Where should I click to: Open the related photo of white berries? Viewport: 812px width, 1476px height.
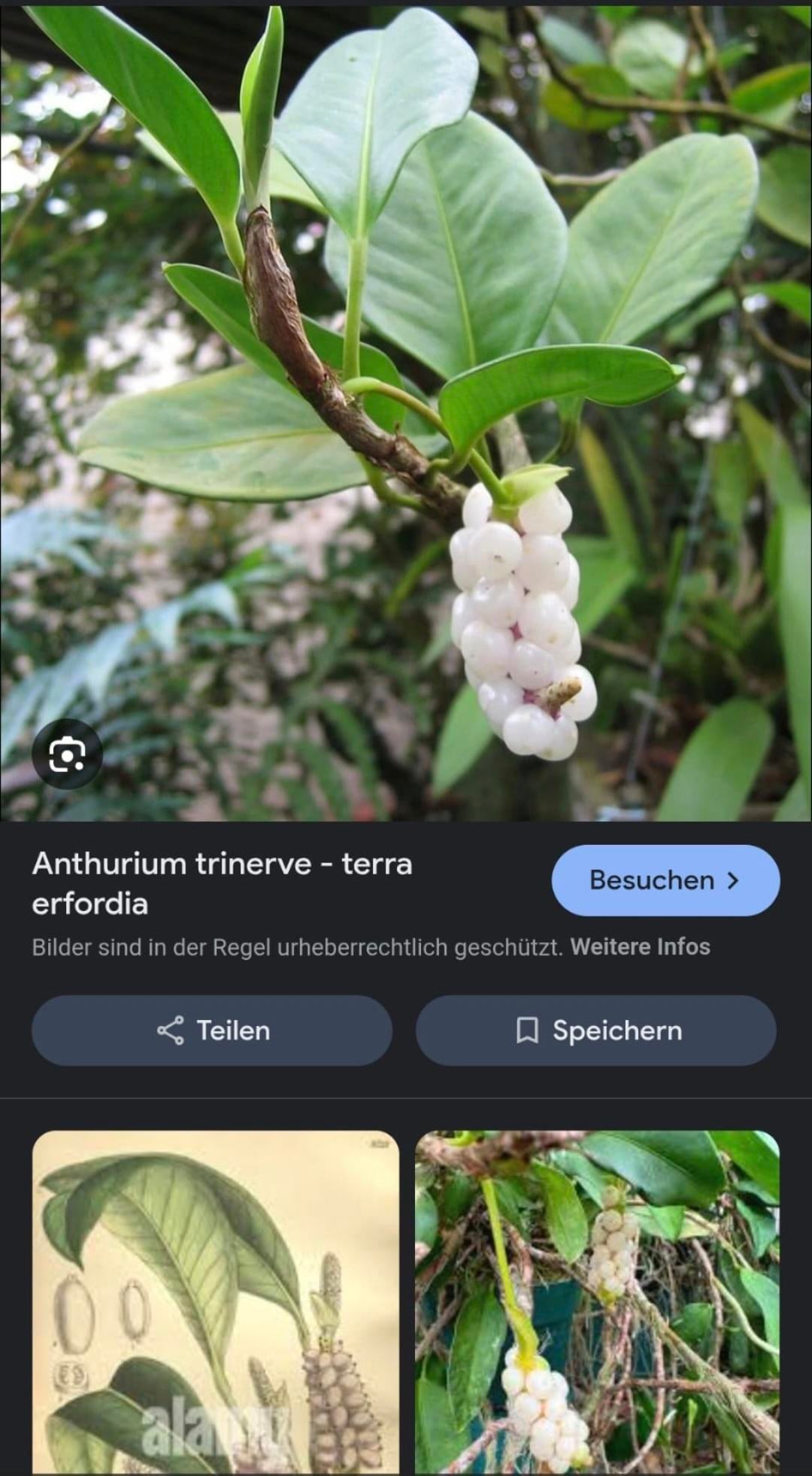point(597,1301)
